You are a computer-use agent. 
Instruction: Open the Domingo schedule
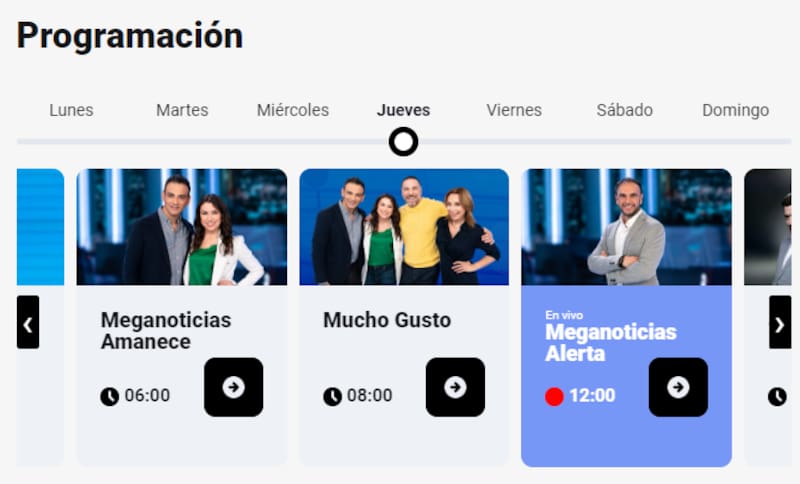(735, 110)
